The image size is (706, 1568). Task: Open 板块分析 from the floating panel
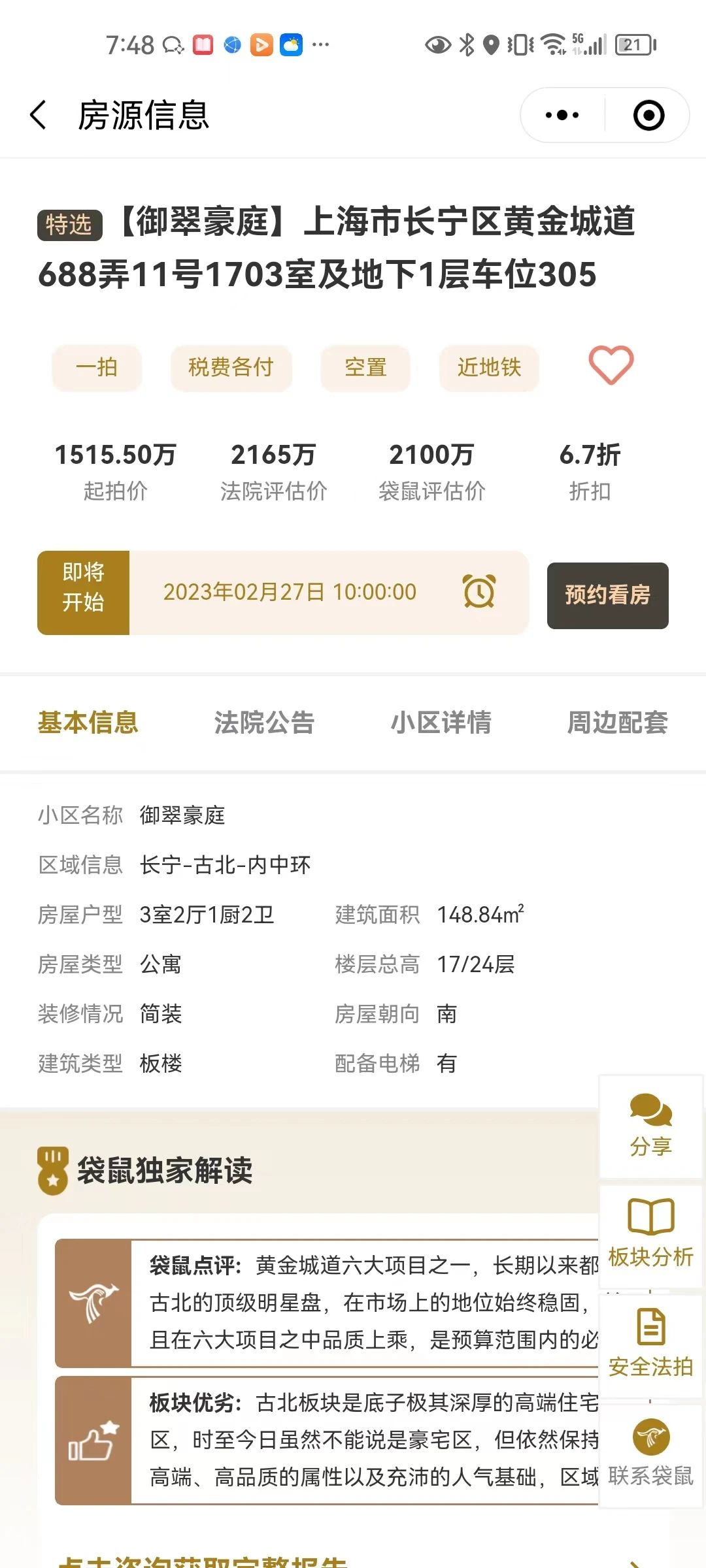(650, 1235)
